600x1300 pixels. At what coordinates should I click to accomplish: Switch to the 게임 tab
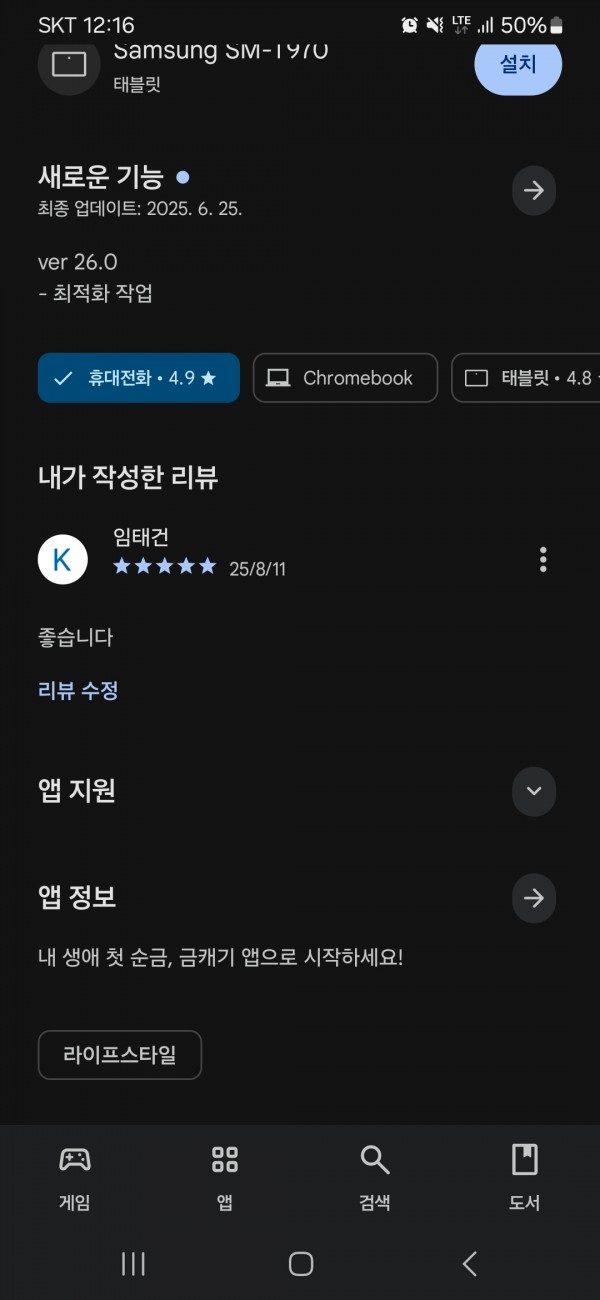click(x=75, y=1179)
